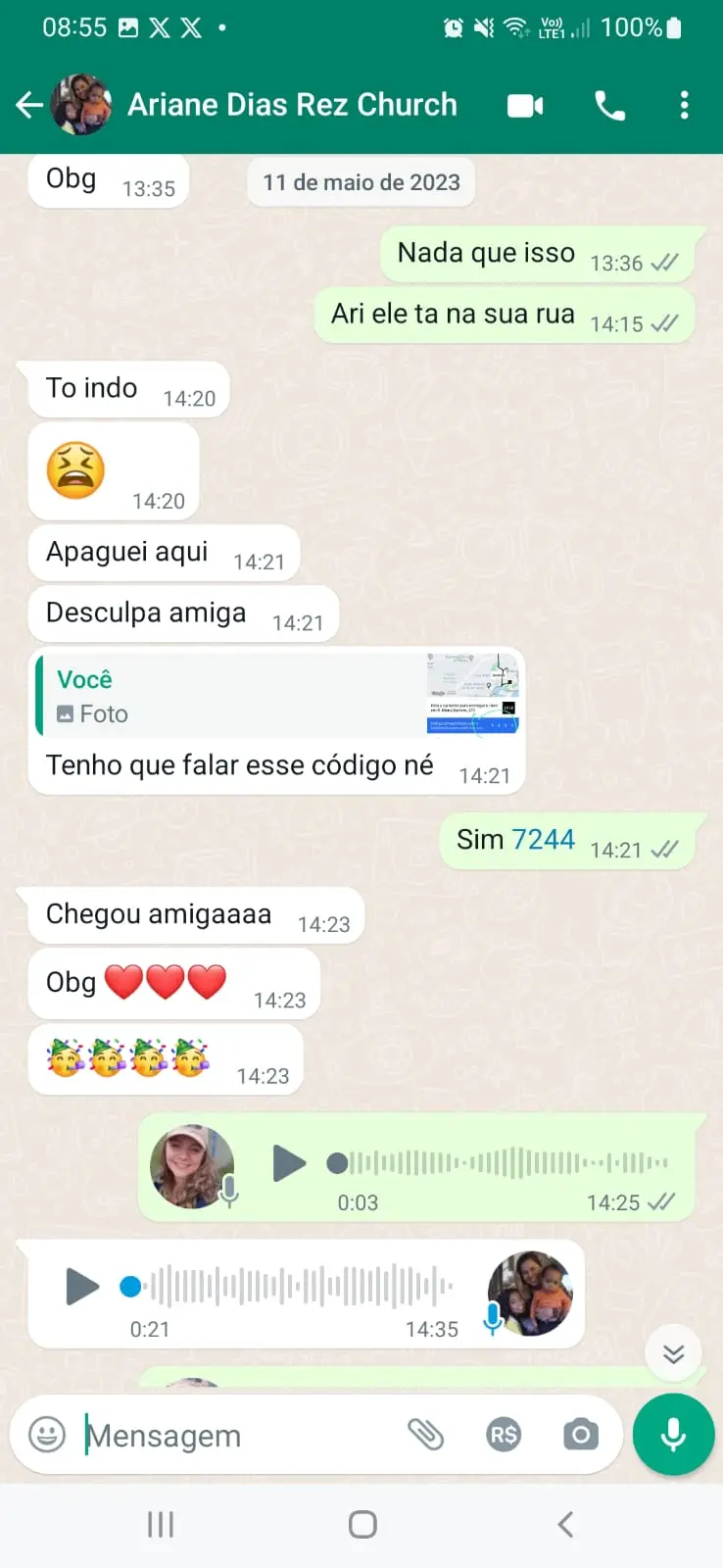Tap the 7244 code link
This screenshot has width=723, height=1568.
click(x=543, y=840)
